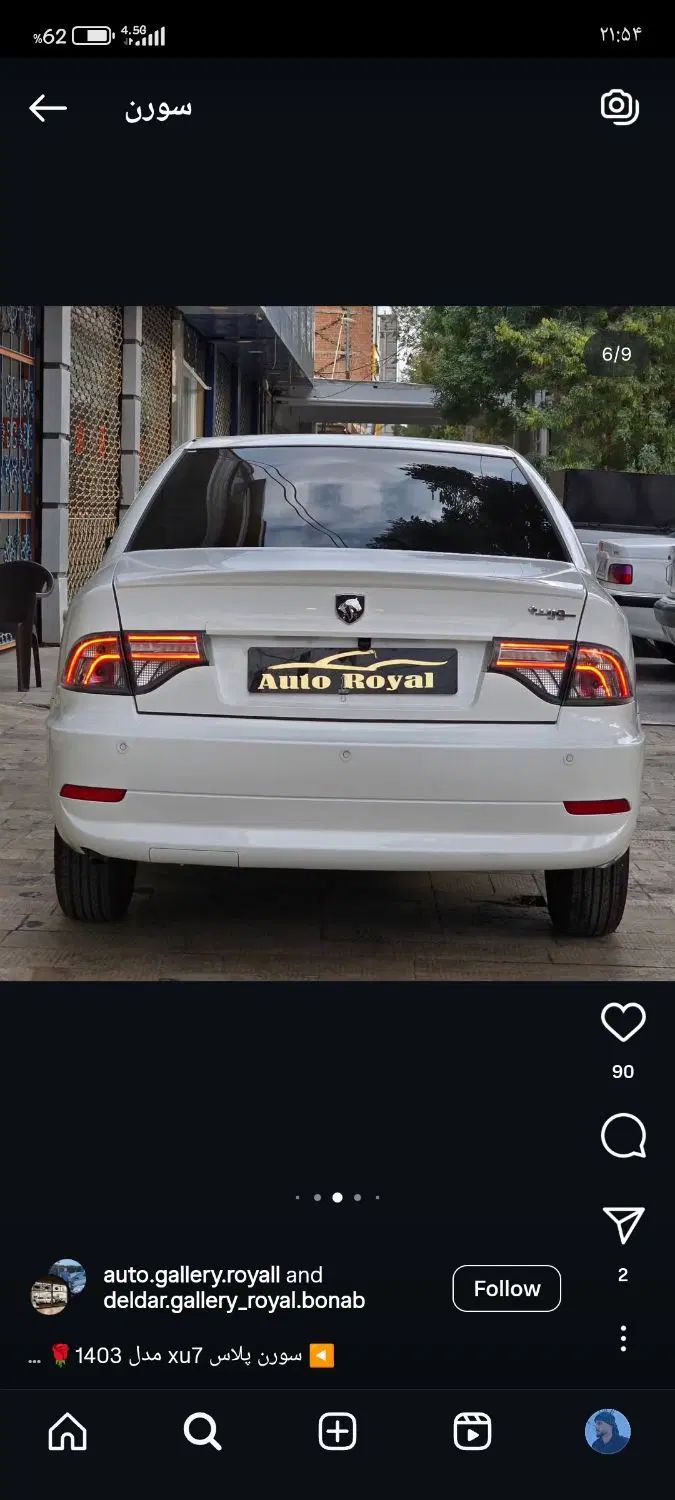Switch to the Home tab

click(x=68, y=1432)
